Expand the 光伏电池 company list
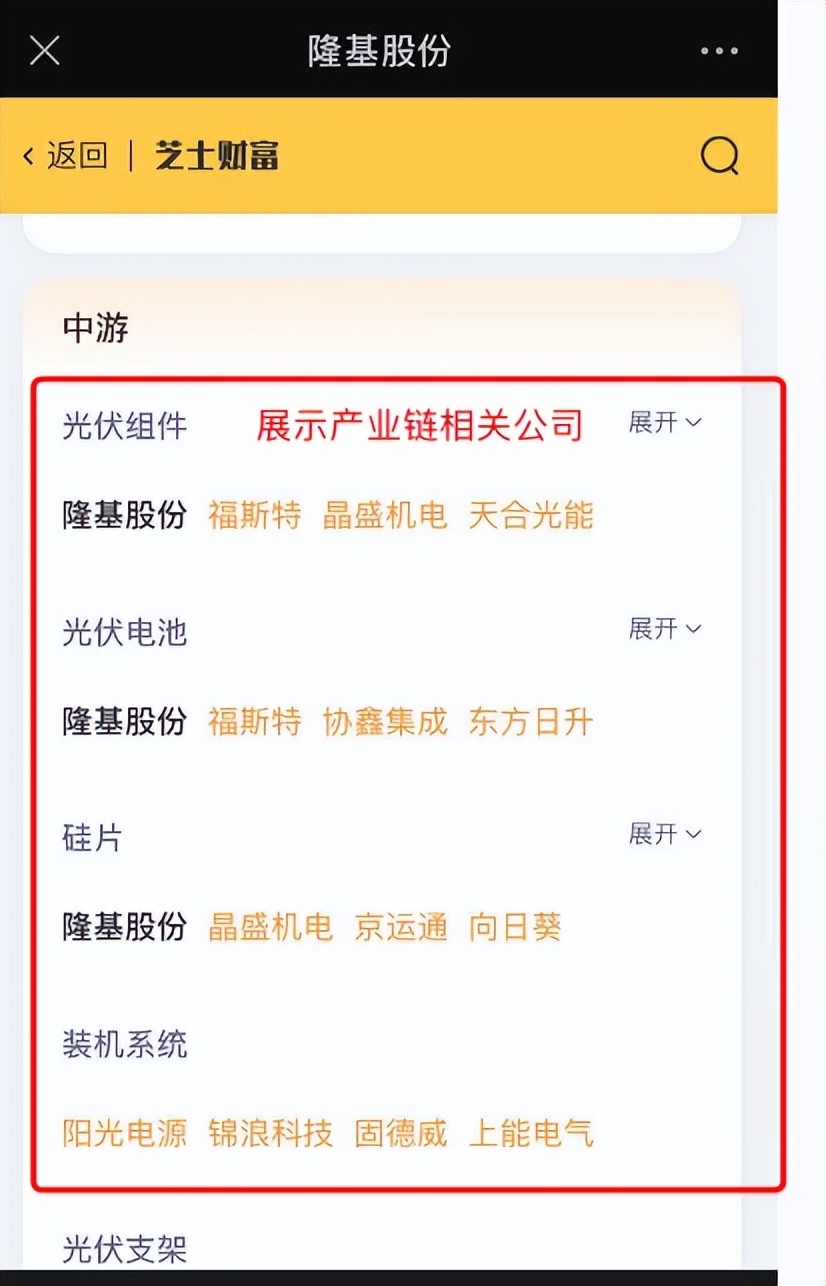Screen dimensions: 826x1286 coord(666,629)
